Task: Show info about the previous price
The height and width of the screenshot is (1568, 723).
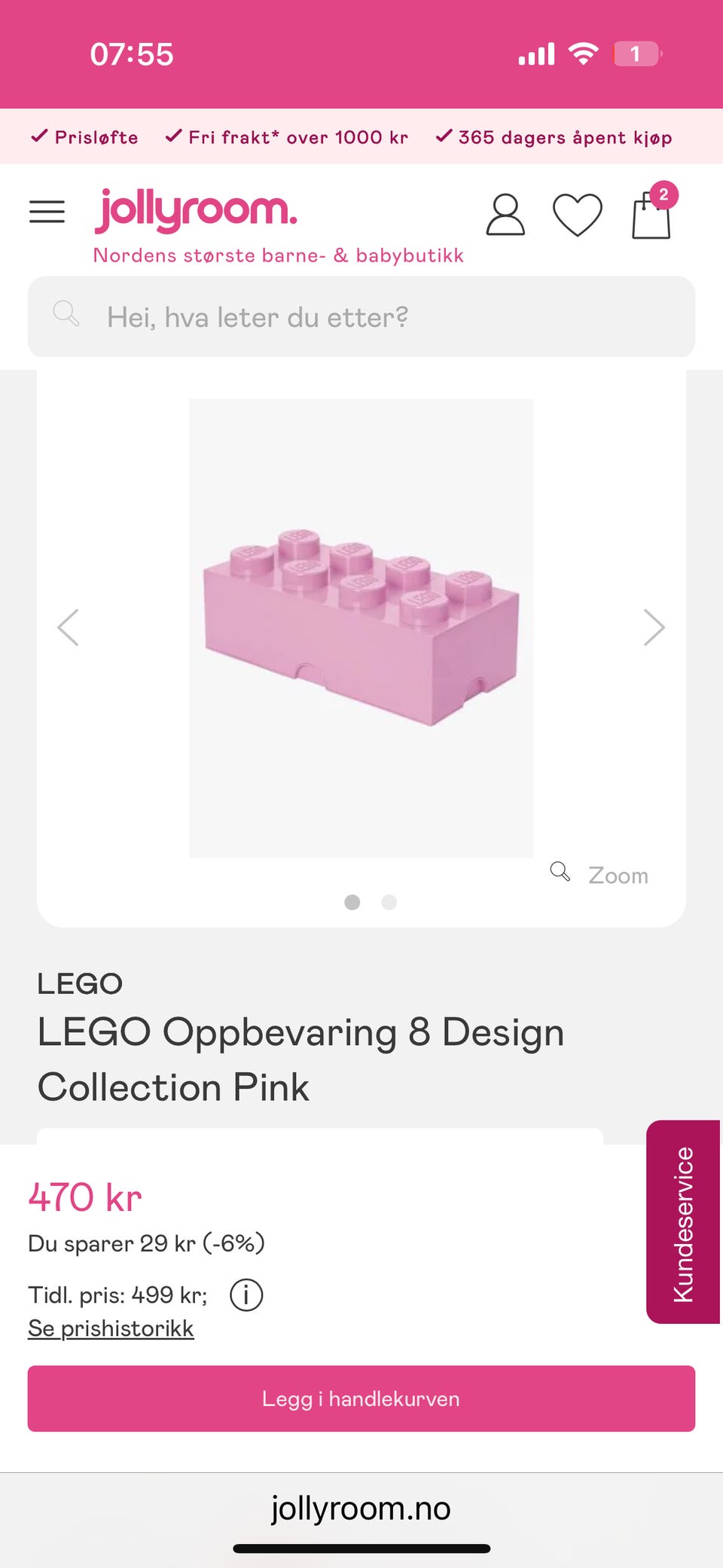Action: click(246, 1295)
